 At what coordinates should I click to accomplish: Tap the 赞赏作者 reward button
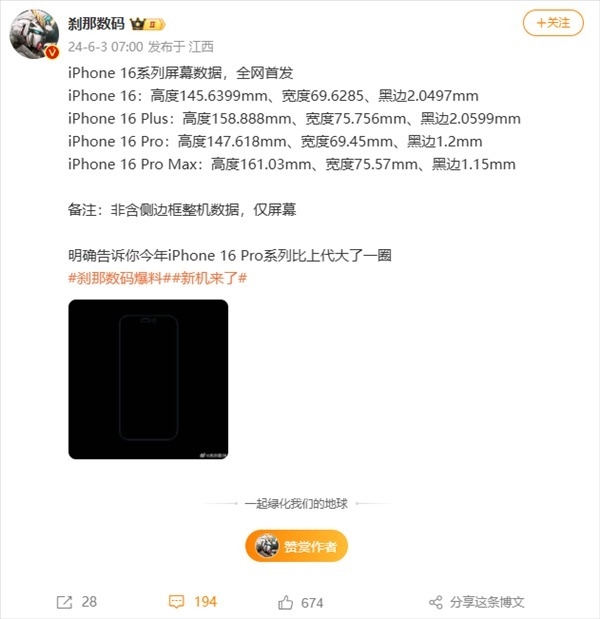point(297,546)
